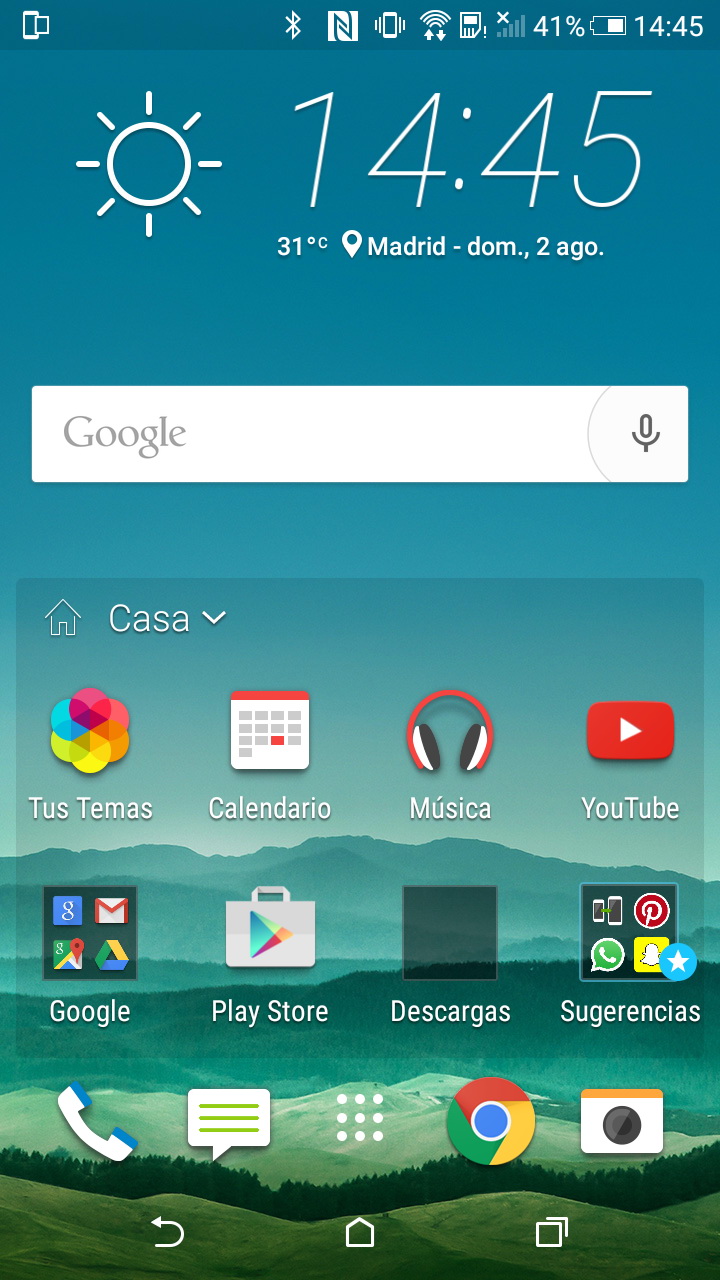Open the Play Store

coord(270,934)
